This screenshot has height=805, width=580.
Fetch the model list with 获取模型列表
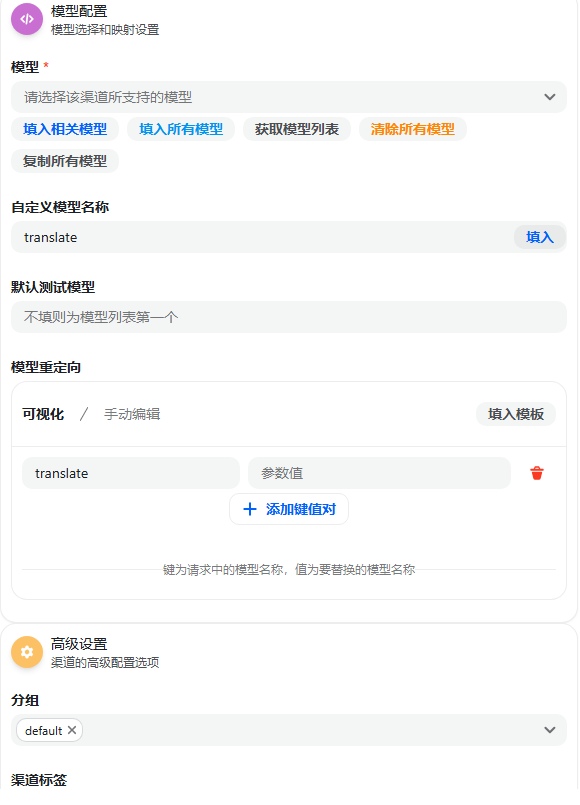pyautogui.click(x=297, y=129)
